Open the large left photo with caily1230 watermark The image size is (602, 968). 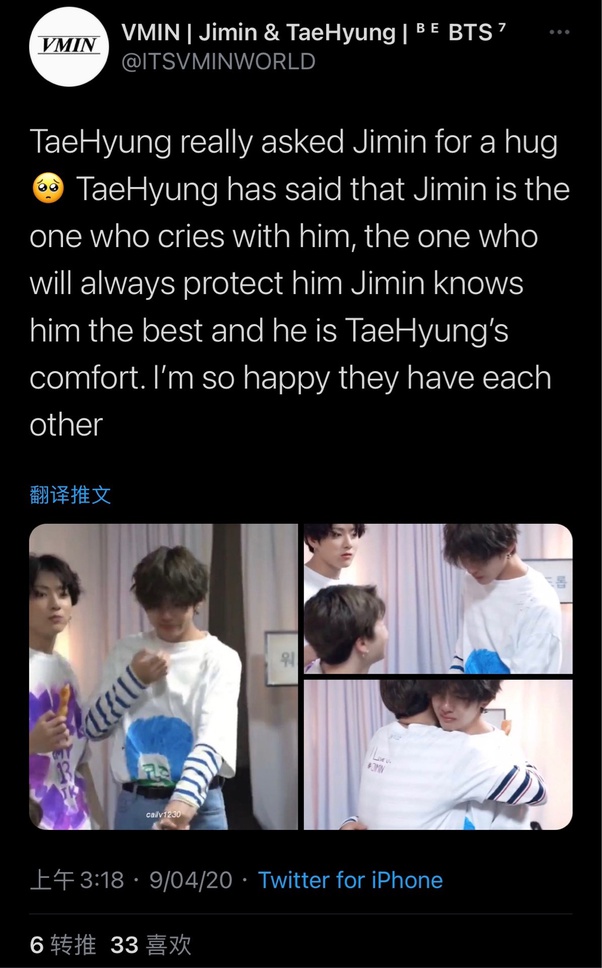163,676
